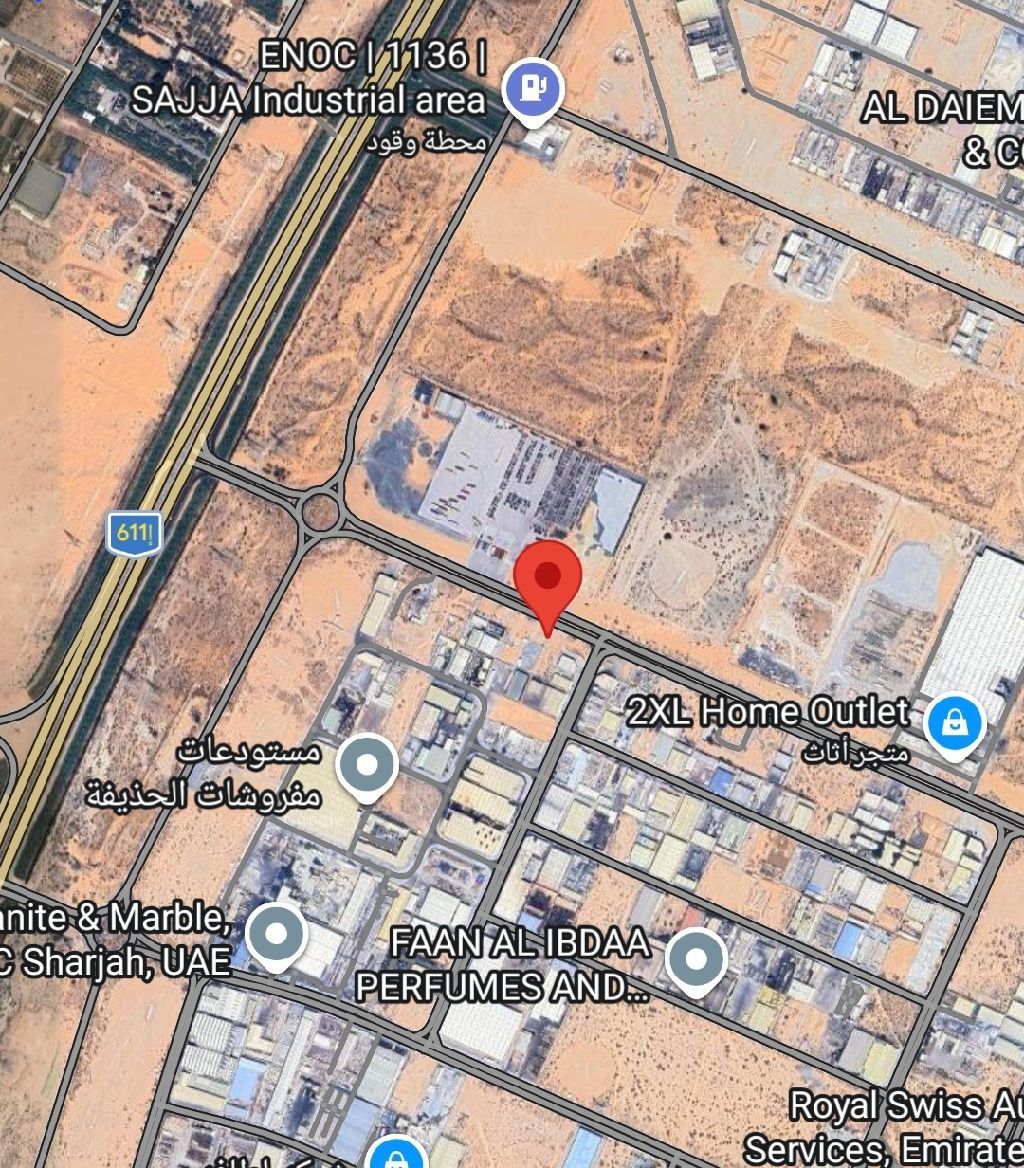Screen dimensions: 1024x1168
Task: Open the Granite & Marble place marker
Action: click(x=277, y=936)
